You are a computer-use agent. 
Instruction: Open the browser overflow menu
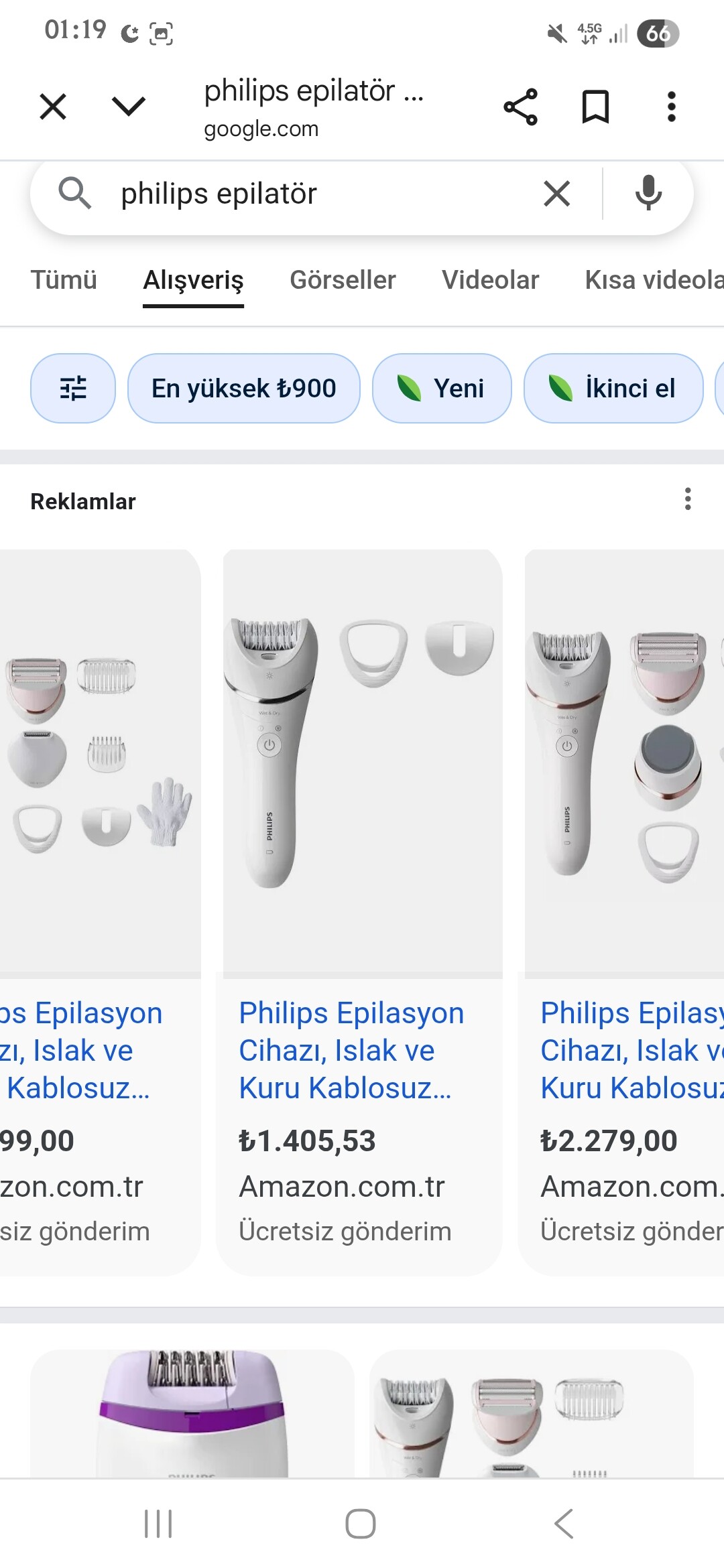pos(671,107)
